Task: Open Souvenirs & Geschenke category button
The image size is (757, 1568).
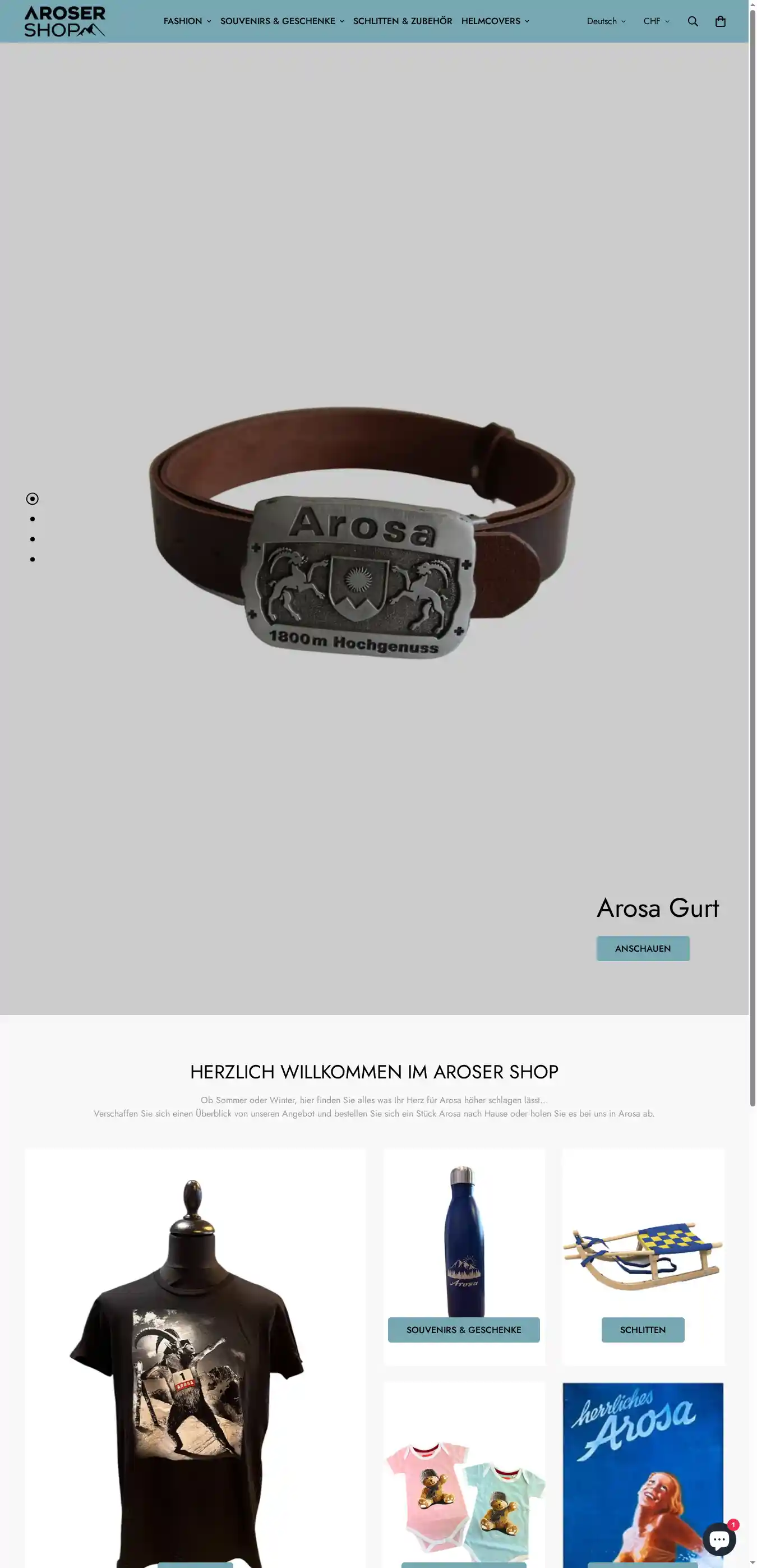Action: pyautogui.click(x=464, y=1330)
